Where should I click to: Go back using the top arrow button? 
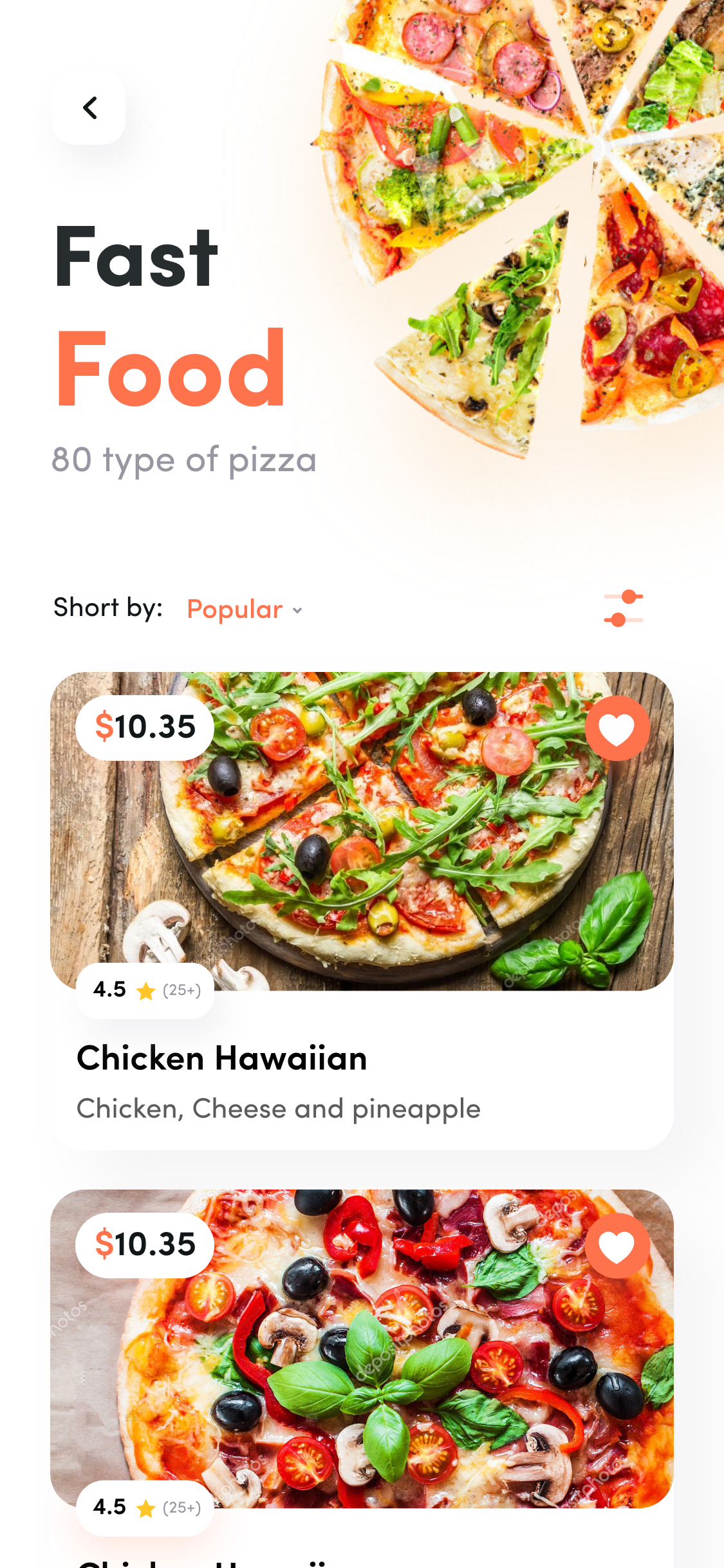[89, 108]
